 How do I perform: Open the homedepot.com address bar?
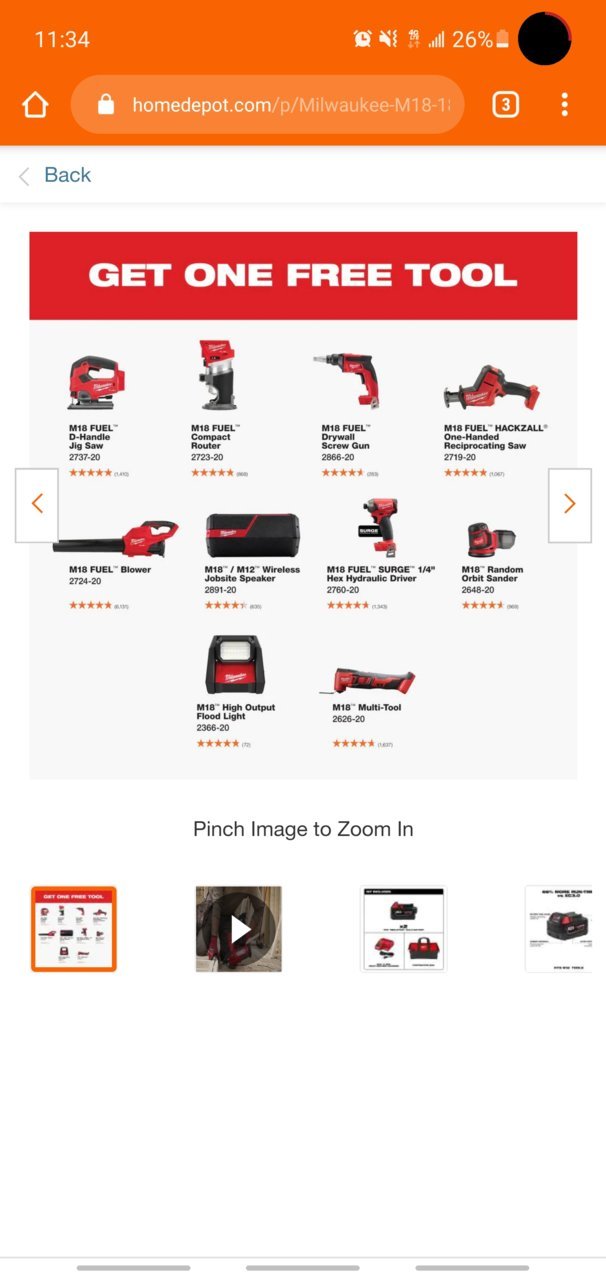[x=268, y=105]
